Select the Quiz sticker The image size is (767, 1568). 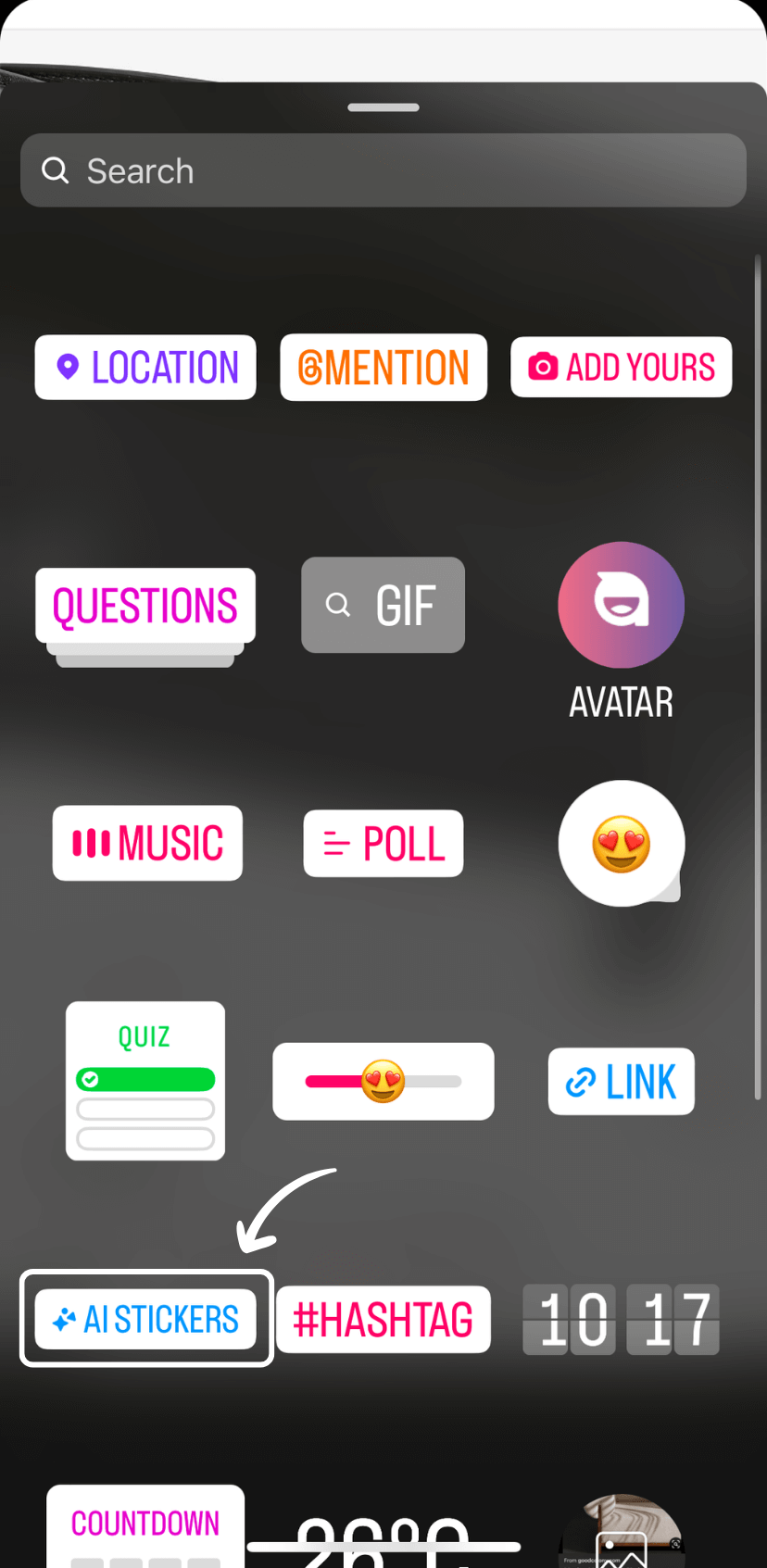(145, 1080)
